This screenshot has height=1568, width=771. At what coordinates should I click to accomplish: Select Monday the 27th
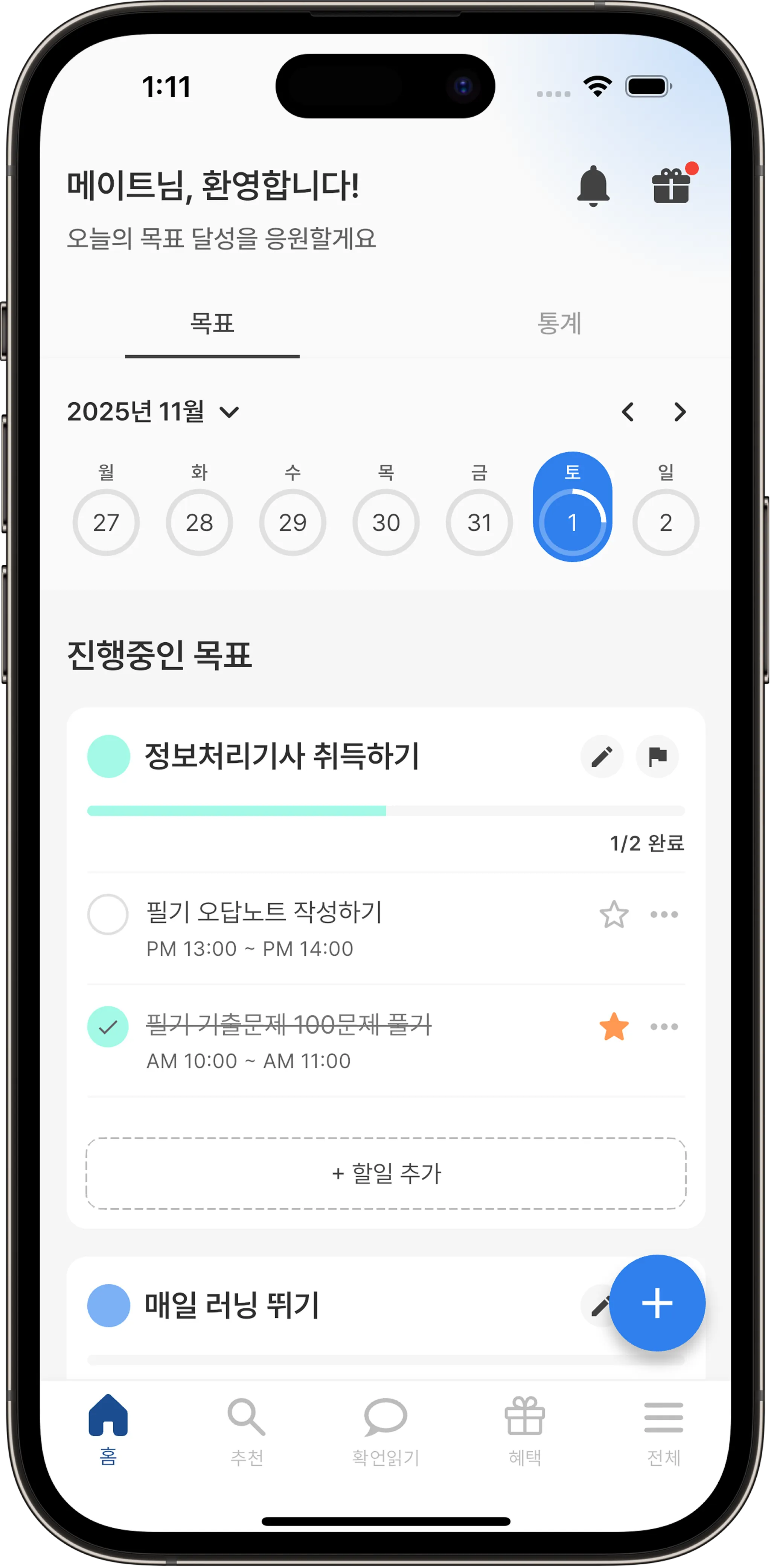coord(106,522)
